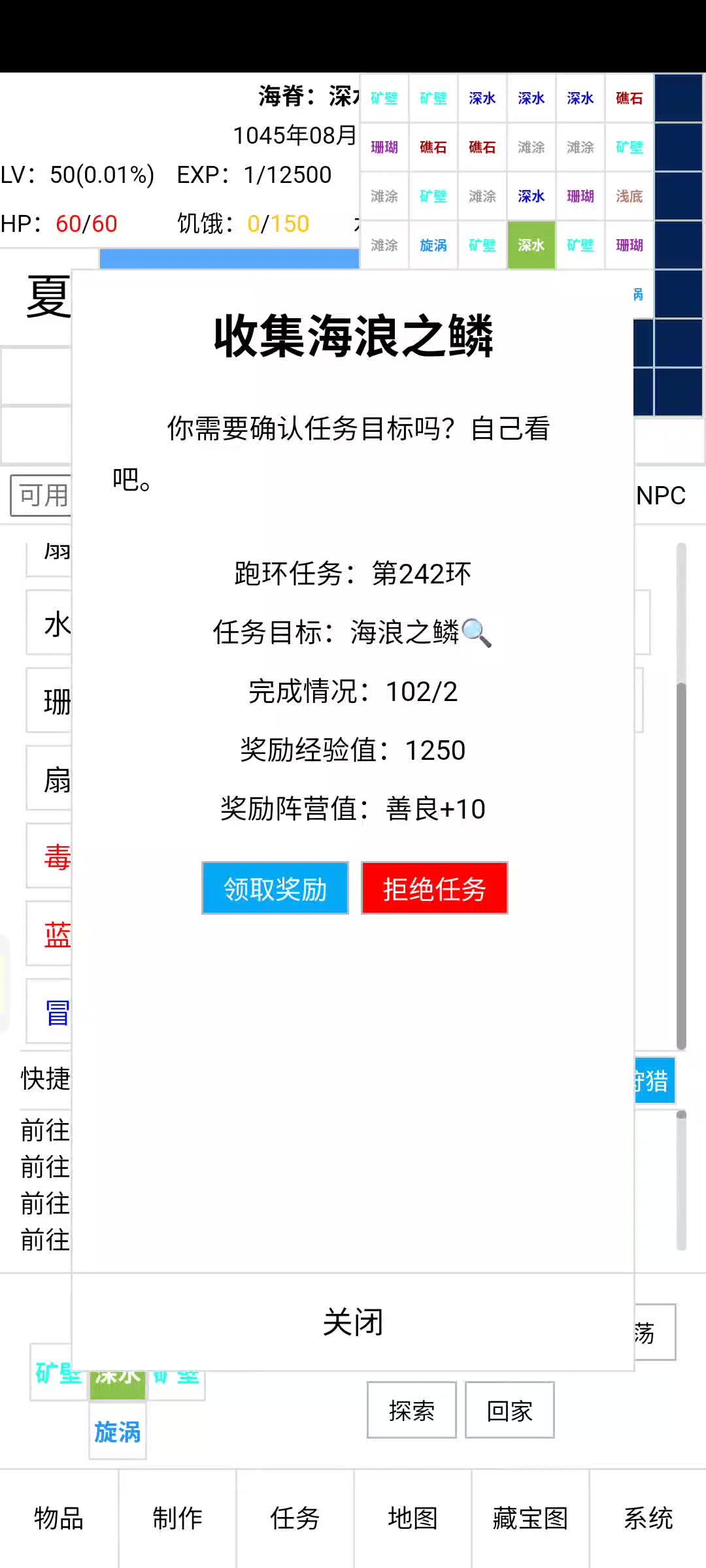The image size is (706, 1568).
Task: Switch to the 制作 crafting tab
Action: coord(177,1518)
